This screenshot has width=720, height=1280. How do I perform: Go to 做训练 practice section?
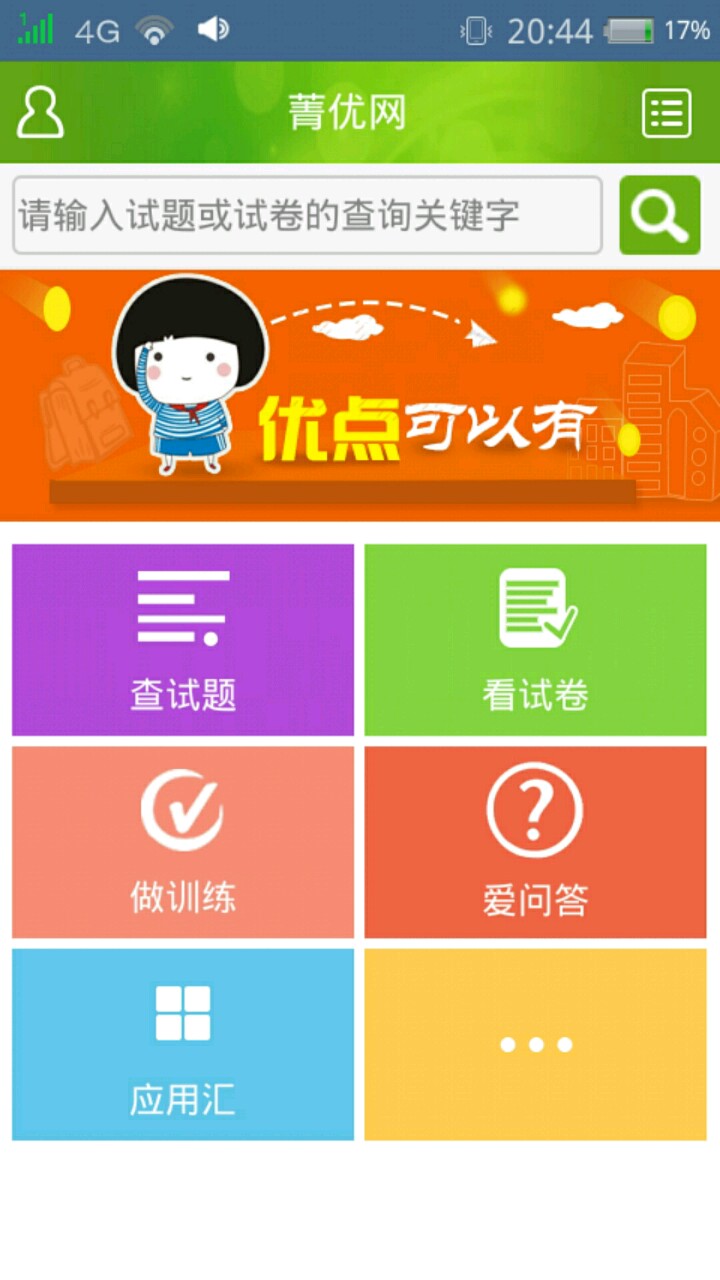coord(183,842)
